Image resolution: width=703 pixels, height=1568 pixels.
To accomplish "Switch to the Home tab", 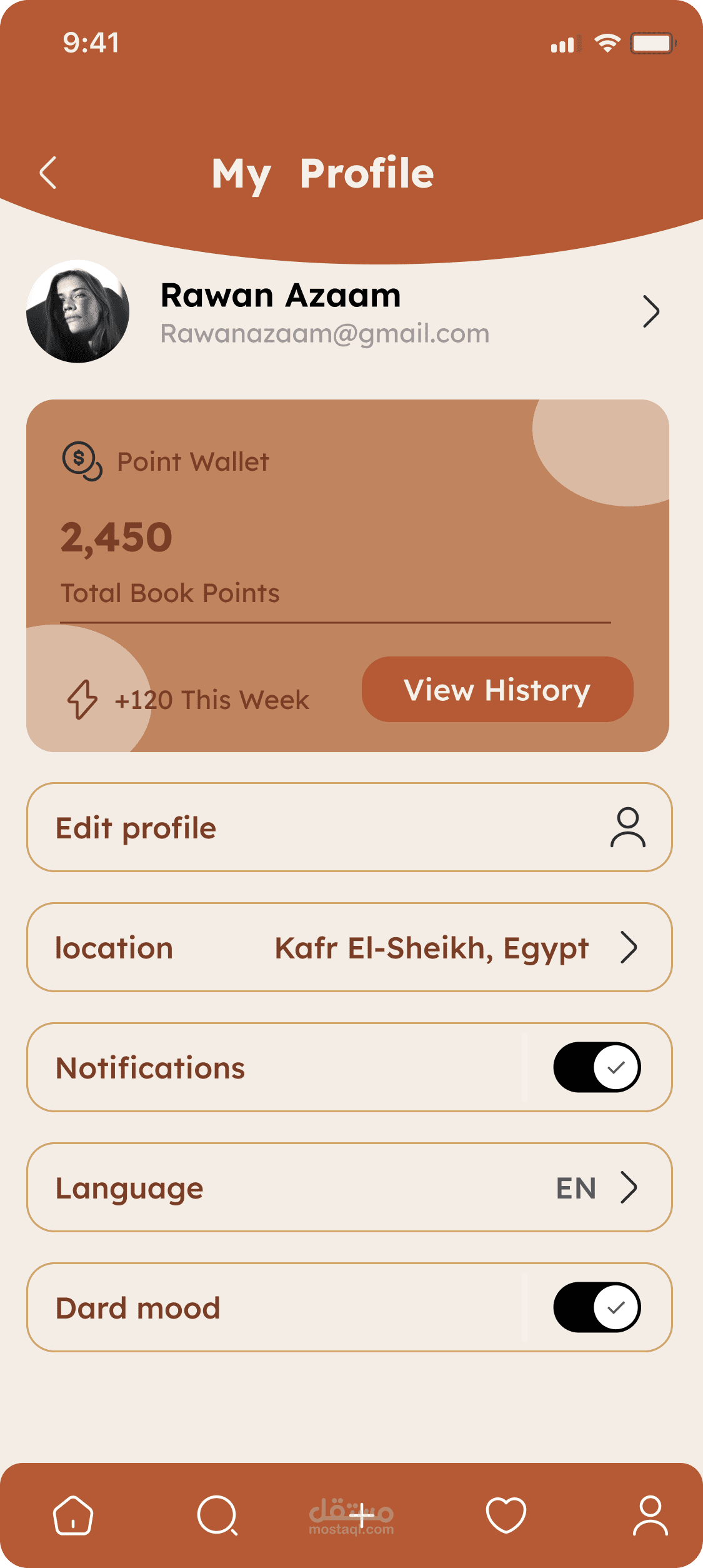I will (x=73, y=1515).
